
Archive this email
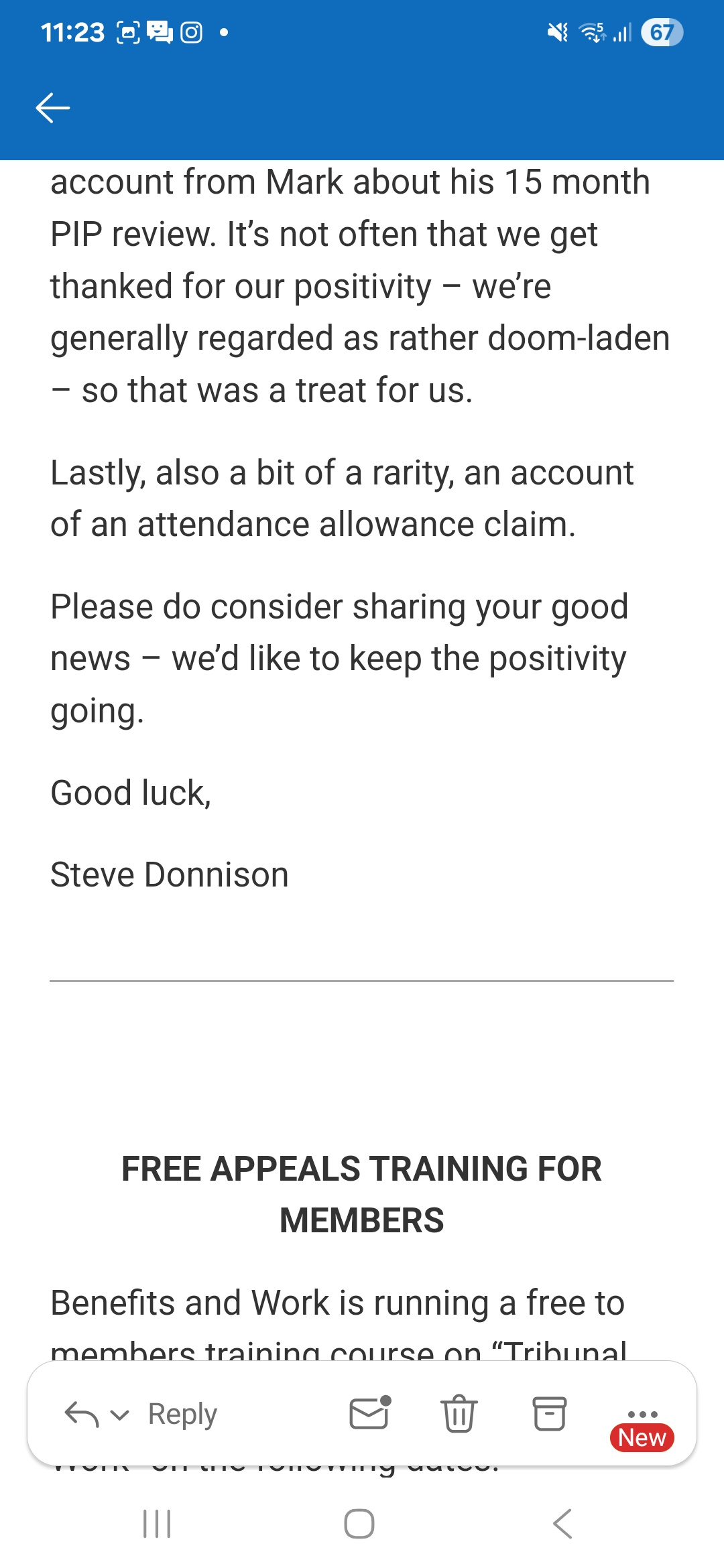549,1413
